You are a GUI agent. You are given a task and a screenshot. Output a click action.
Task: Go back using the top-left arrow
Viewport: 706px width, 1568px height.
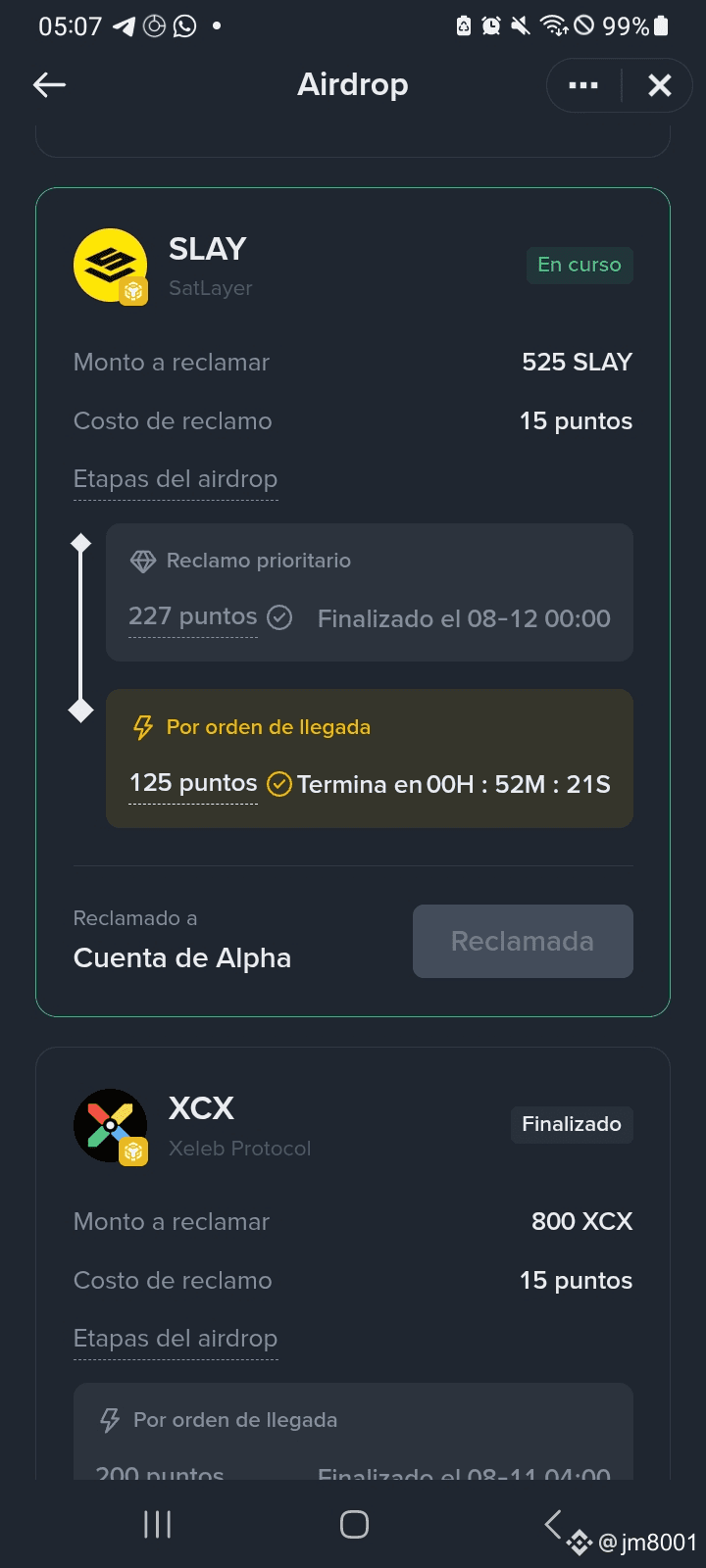[x=49, y=85]
